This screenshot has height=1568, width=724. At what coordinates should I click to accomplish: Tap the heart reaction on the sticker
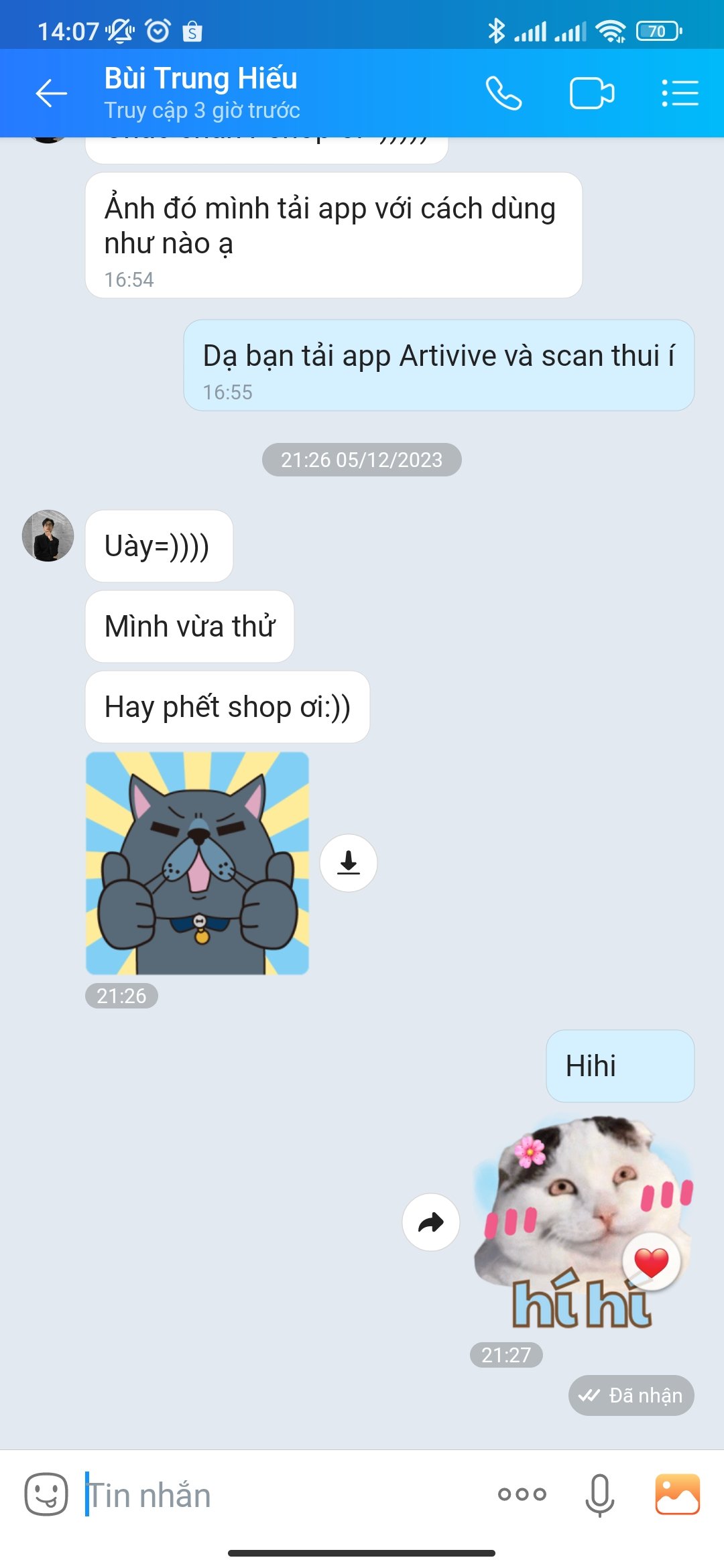click(651, 1262)
